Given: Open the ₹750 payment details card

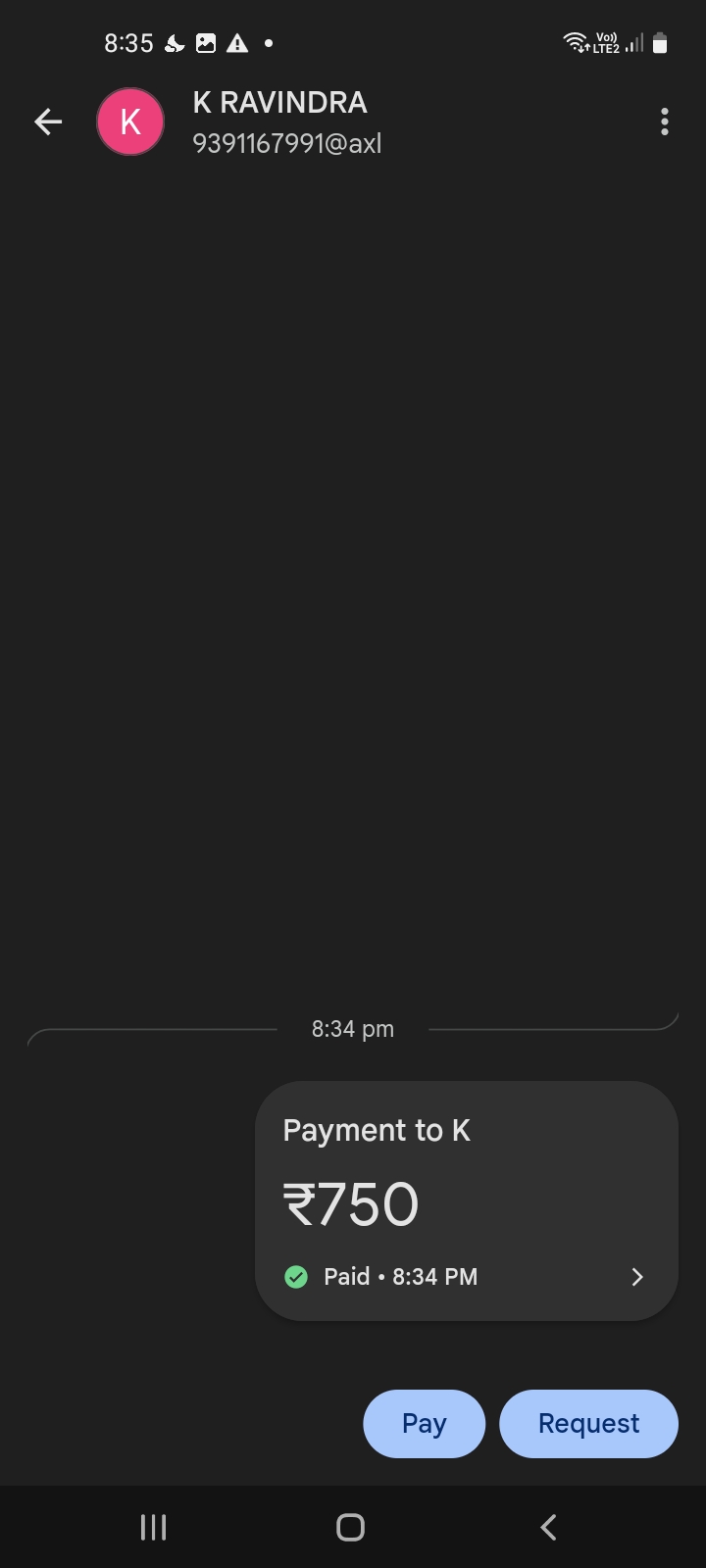Looking at the screenshot, I should click(466, 1200).
